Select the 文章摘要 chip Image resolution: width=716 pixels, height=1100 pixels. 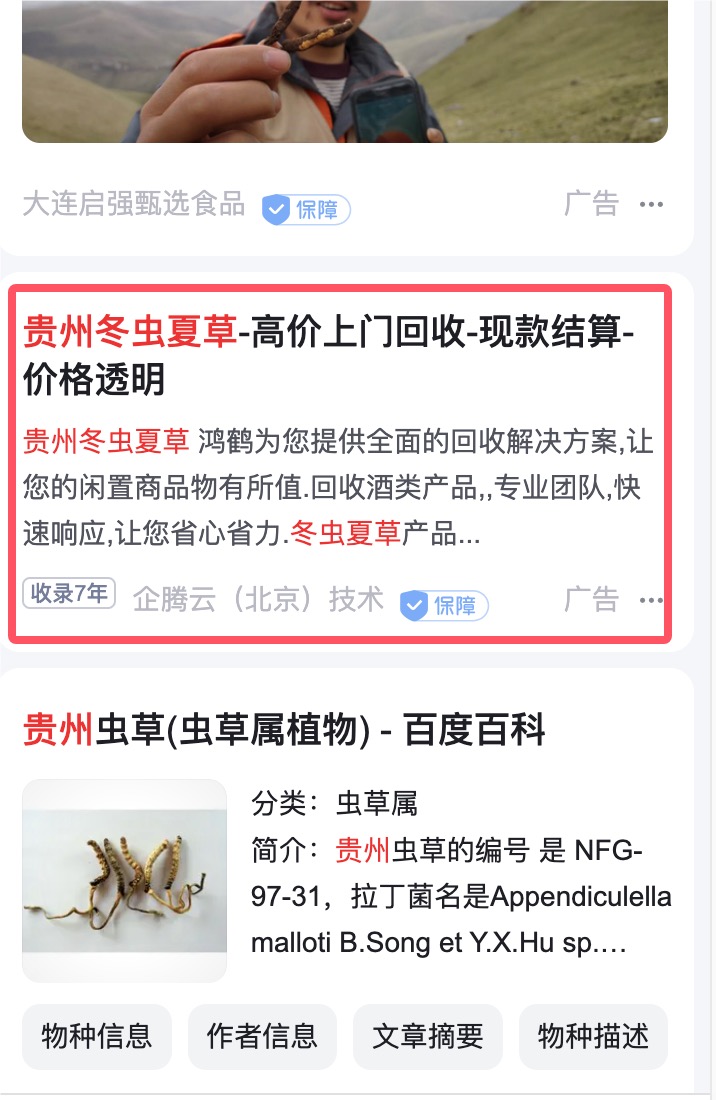428,1036
